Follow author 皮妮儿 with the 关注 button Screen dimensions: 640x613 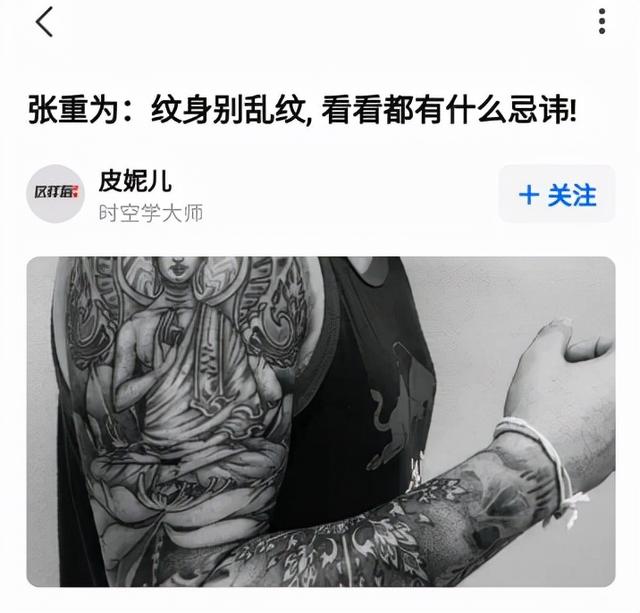[557, 194]
